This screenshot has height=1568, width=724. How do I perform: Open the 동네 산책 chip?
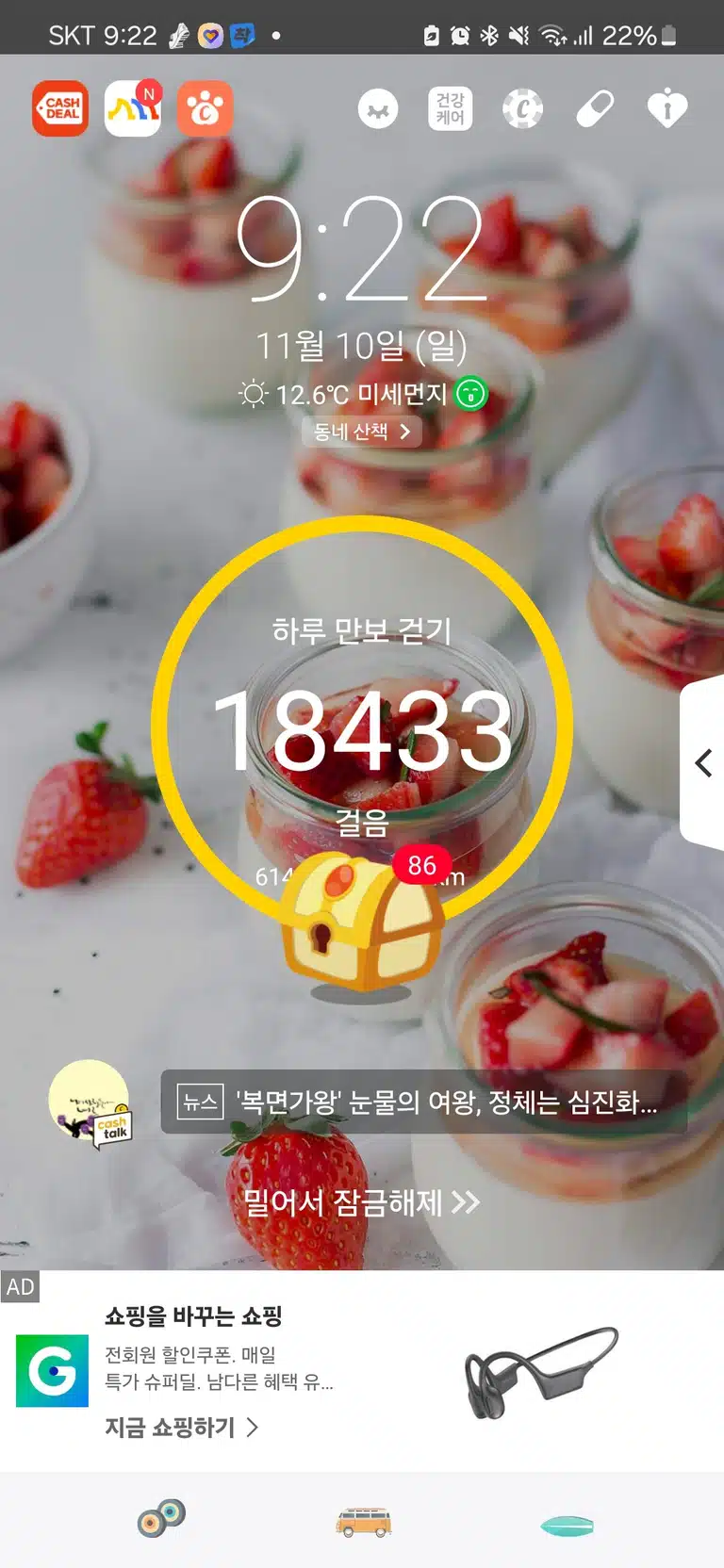(x=362, y=432)
